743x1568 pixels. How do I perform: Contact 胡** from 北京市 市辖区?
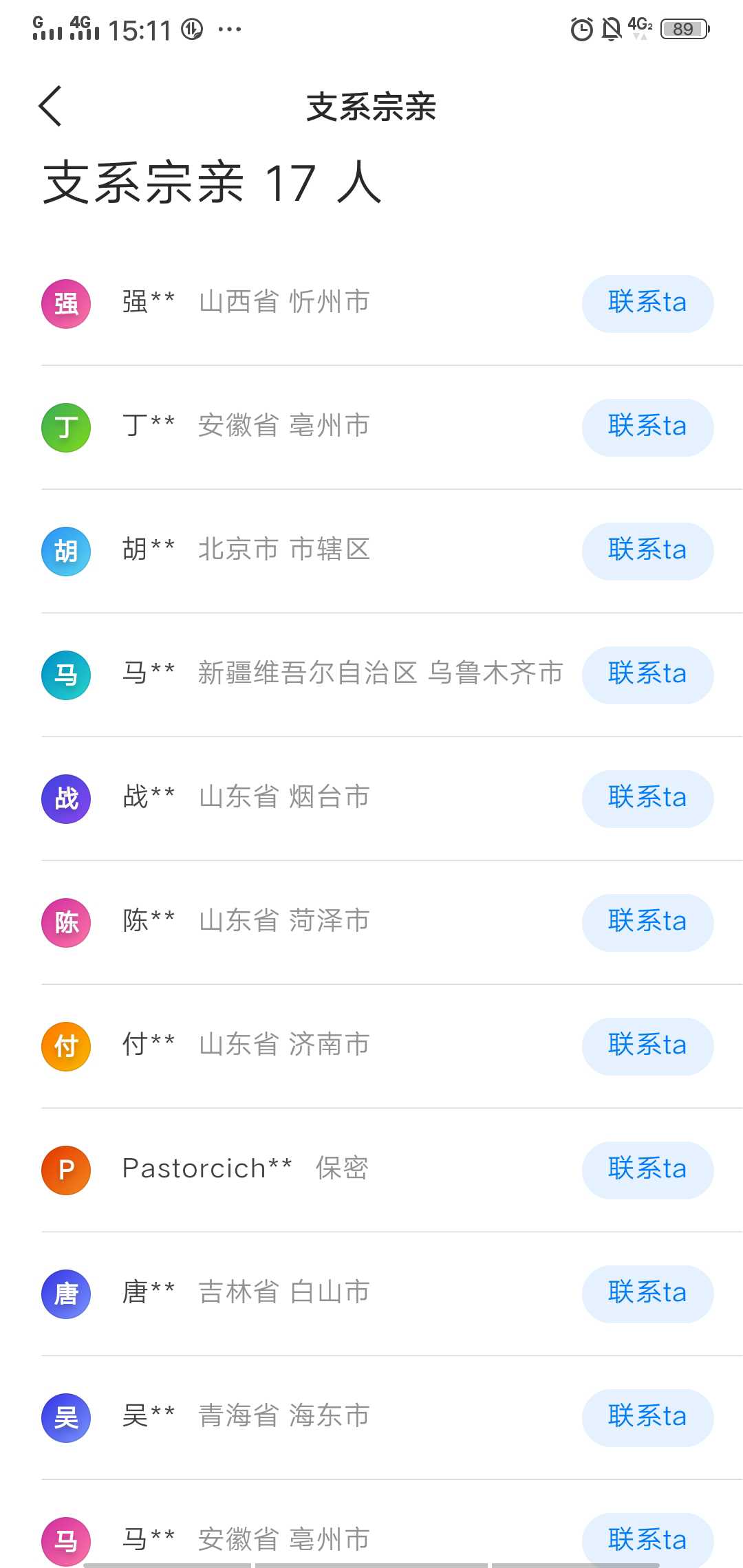click(x=647, y=551)
